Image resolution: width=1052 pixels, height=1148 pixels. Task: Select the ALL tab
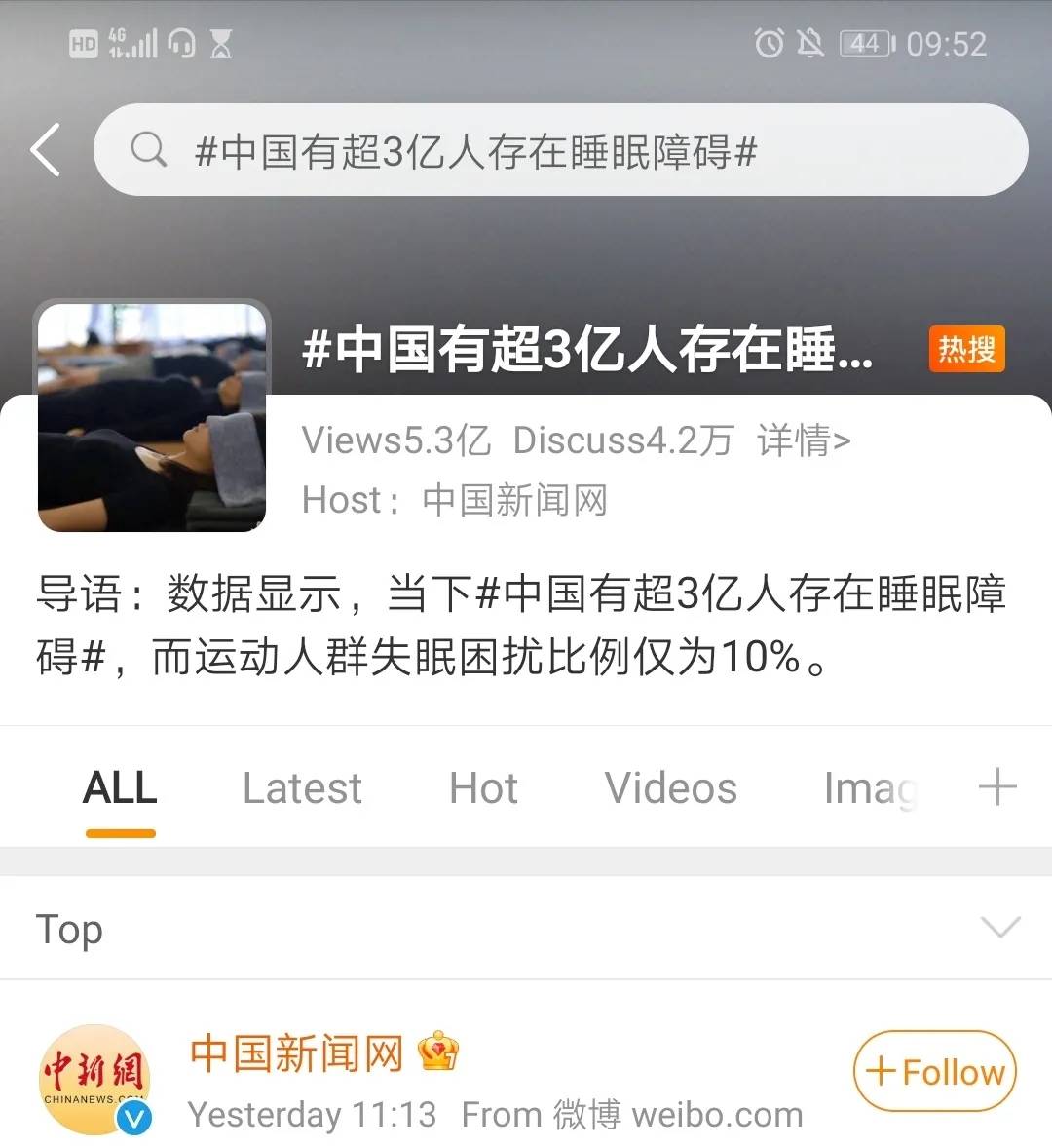(x=120, y=787)
